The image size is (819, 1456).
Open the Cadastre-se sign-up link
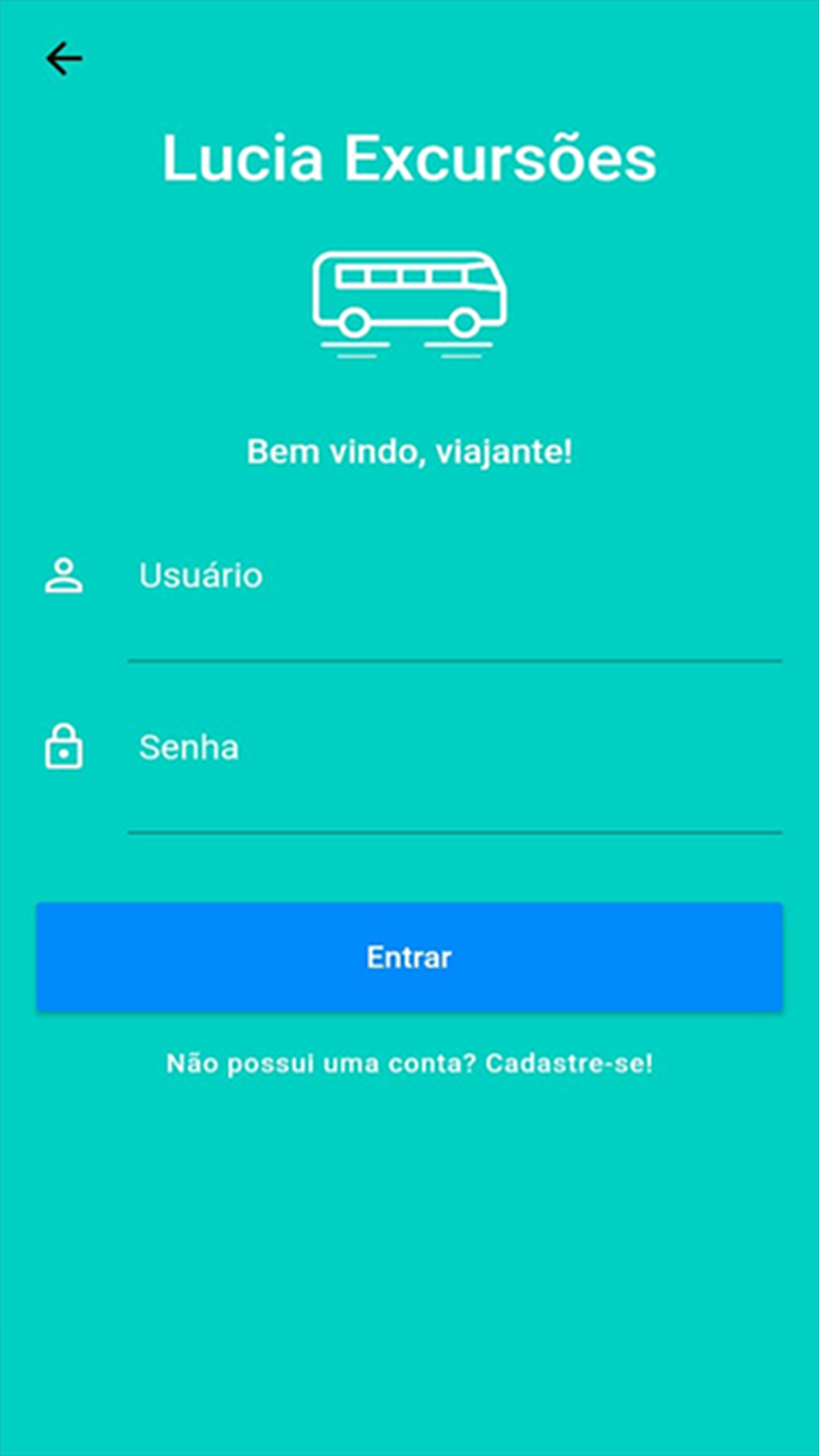coord(569,1063)
